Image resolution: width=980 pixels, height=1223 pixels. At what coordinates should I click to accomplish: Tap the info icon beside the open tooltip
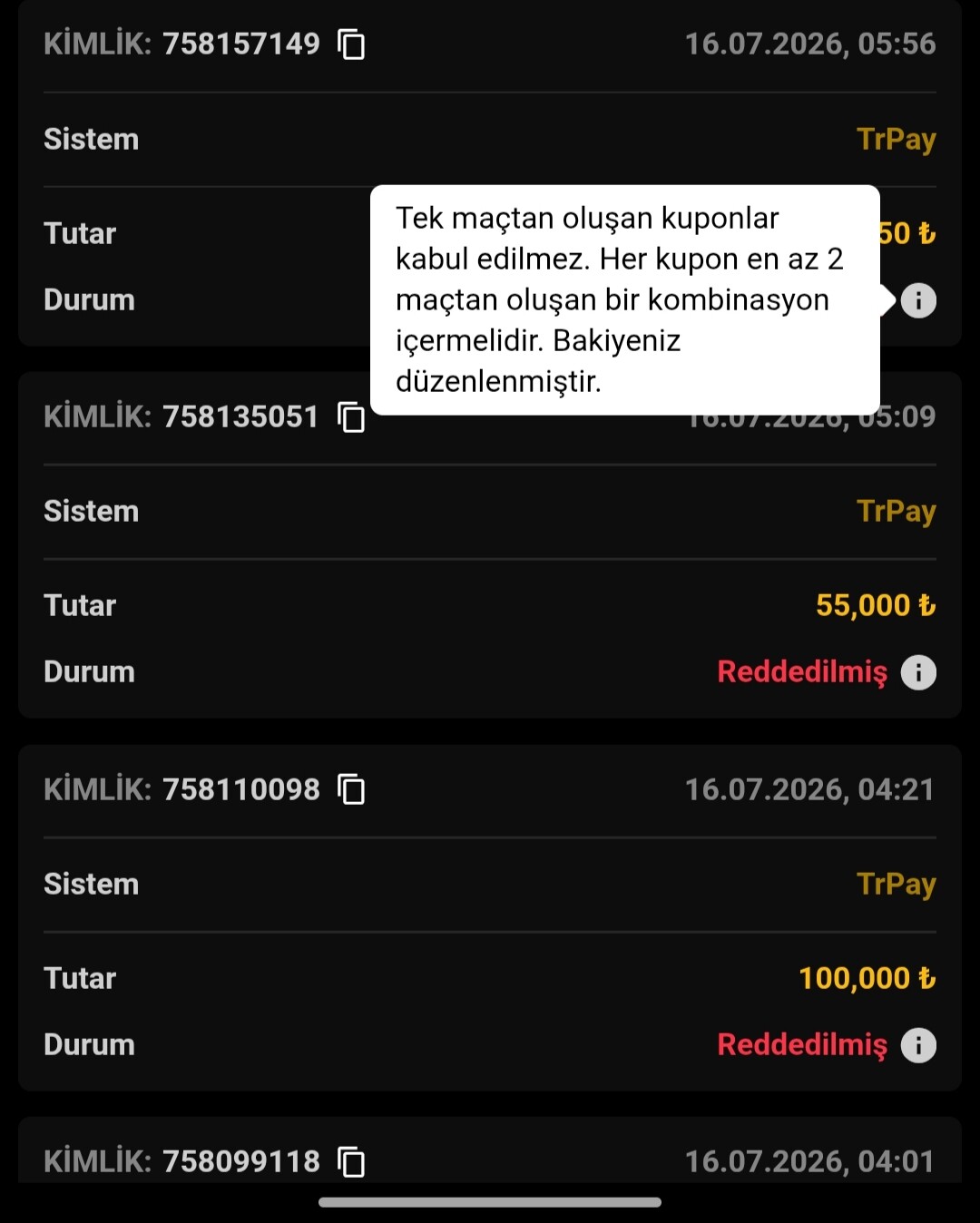click(x=918, y=300)
